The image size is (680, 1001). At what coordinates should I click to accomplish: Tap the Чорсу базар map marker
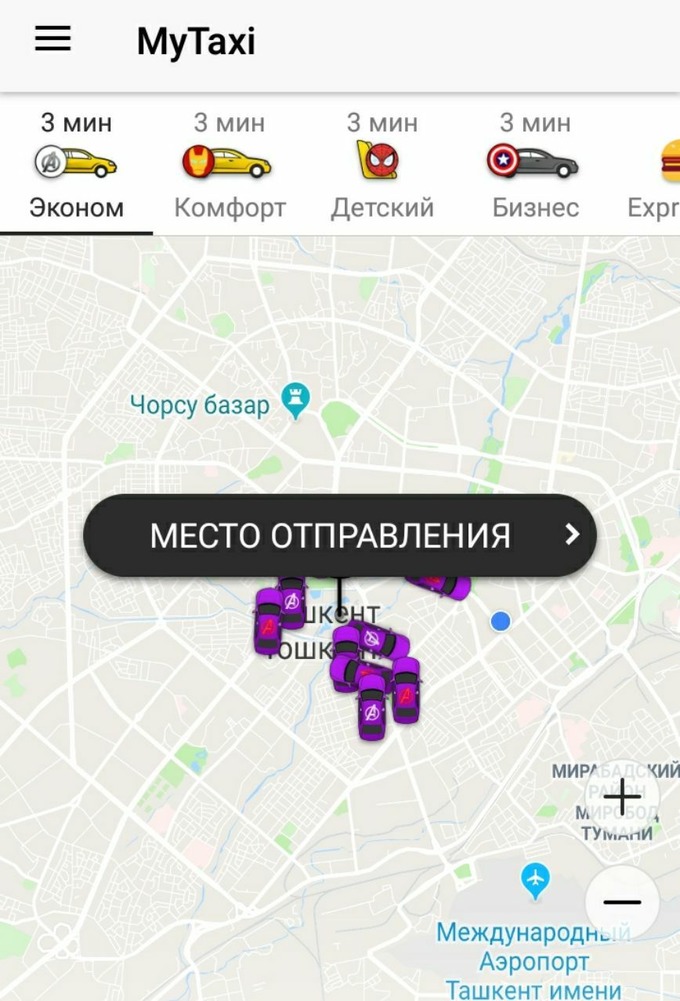pyautogui.click(x=295, y=399)
